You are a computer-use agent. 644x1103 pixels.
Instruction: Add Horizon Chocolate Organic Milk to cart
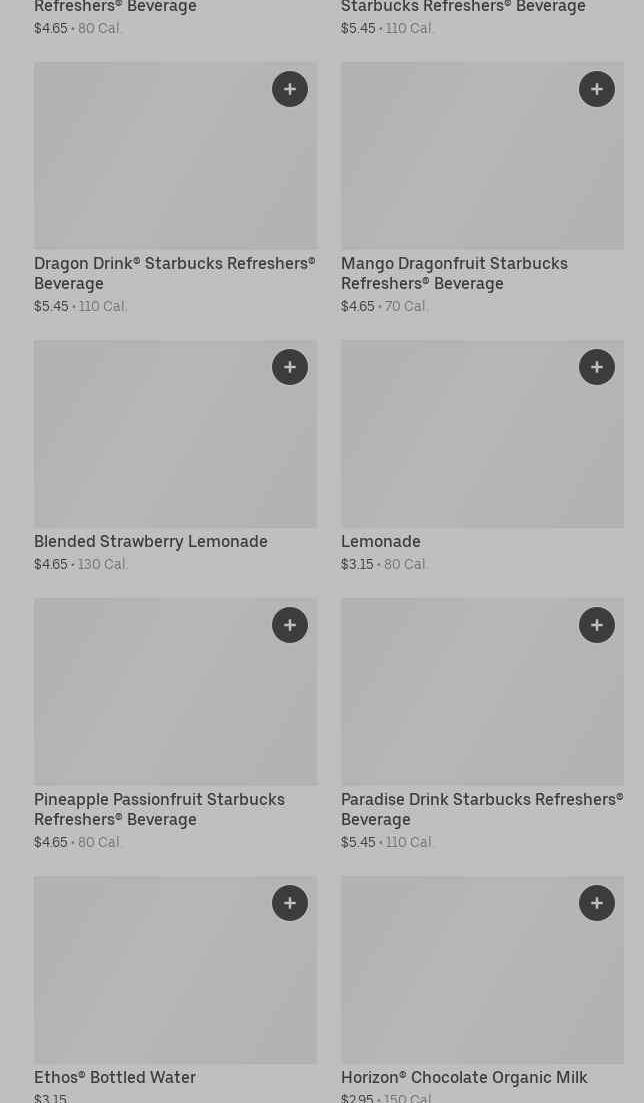[x=597, y=903]
